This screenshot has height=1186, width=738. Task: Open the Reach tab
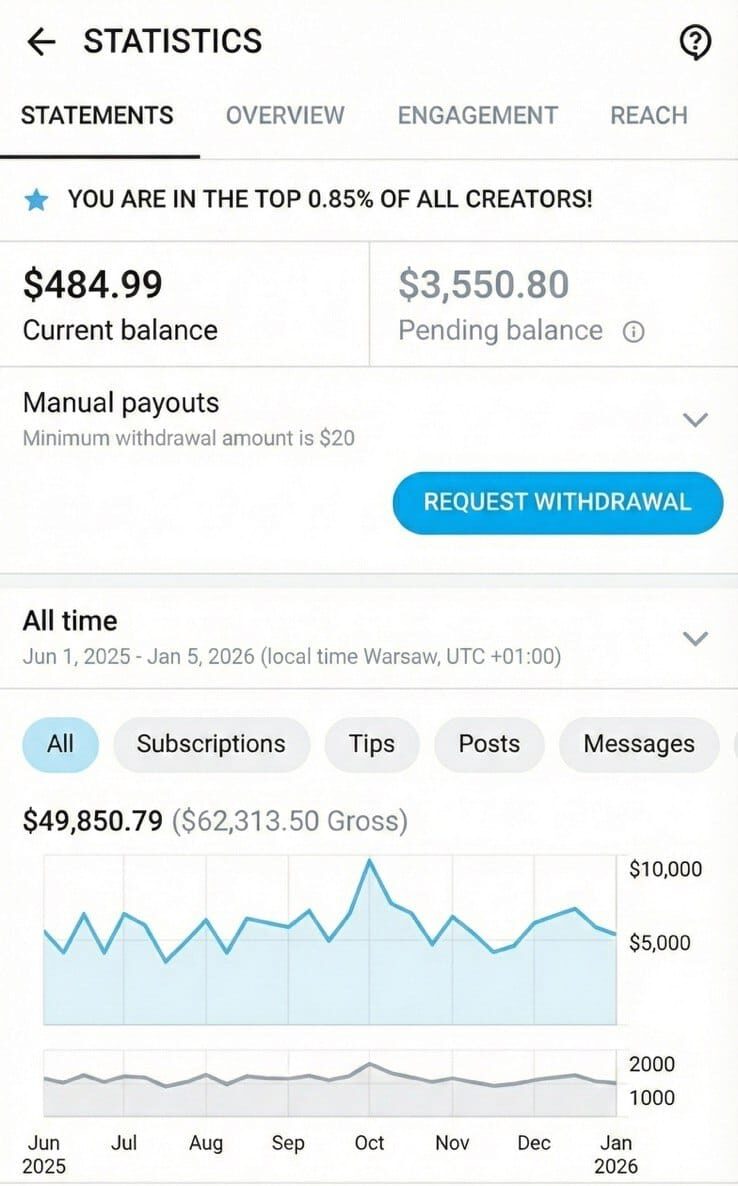(x=649, y=115)
